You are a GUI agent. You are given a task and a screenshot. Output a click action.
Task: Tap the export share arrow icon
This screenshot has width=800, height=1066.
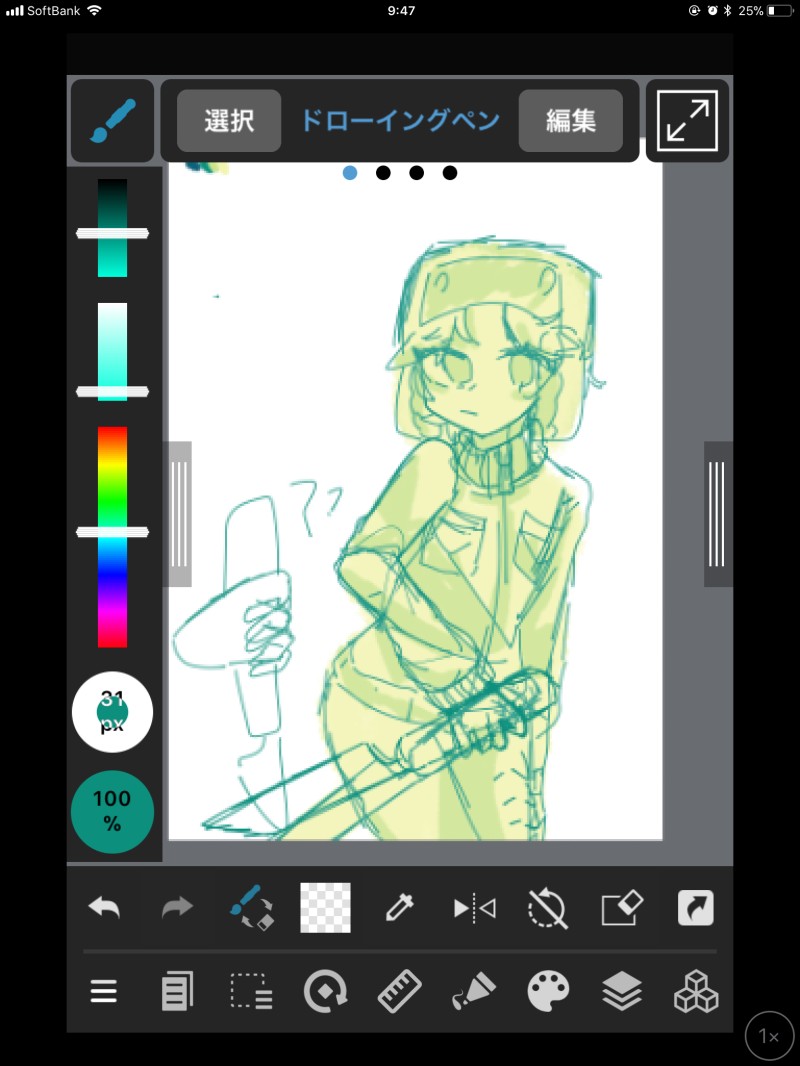695,908
